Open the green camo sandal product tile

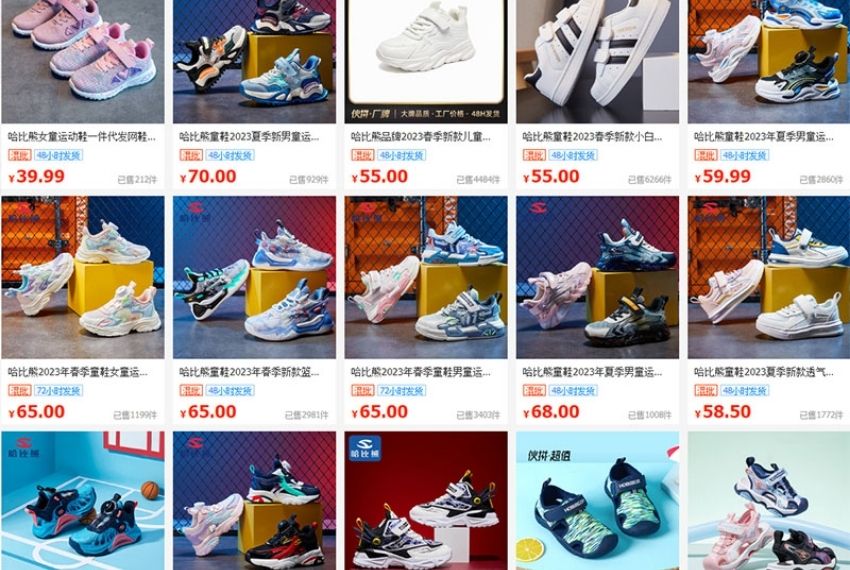[x=596, y=500]
